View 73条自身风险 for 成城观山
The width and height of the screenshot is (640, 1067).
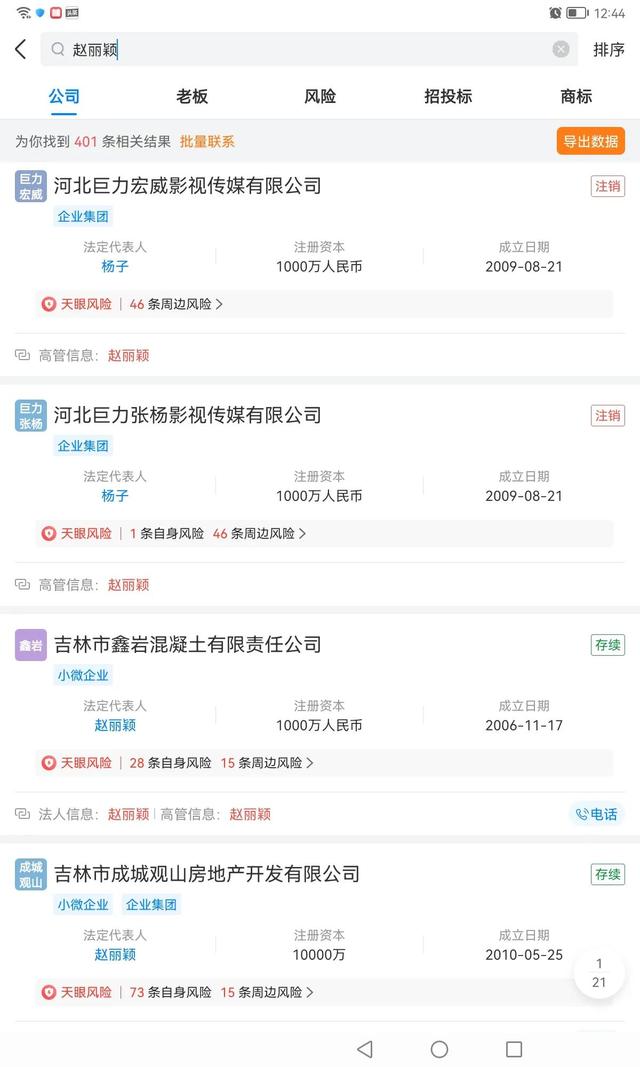[x=170, y=992]
